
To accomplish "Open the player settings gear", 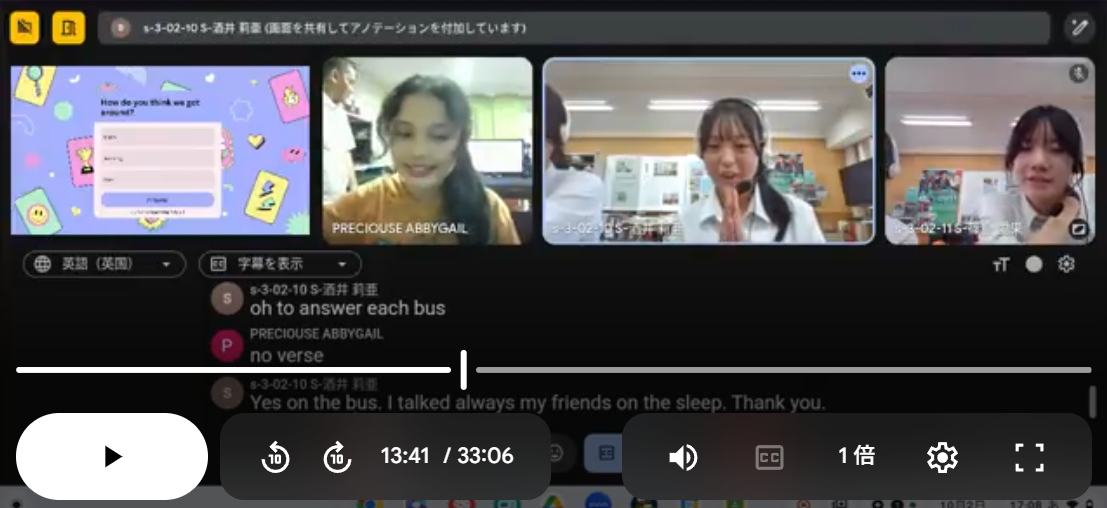I will 942,457.
